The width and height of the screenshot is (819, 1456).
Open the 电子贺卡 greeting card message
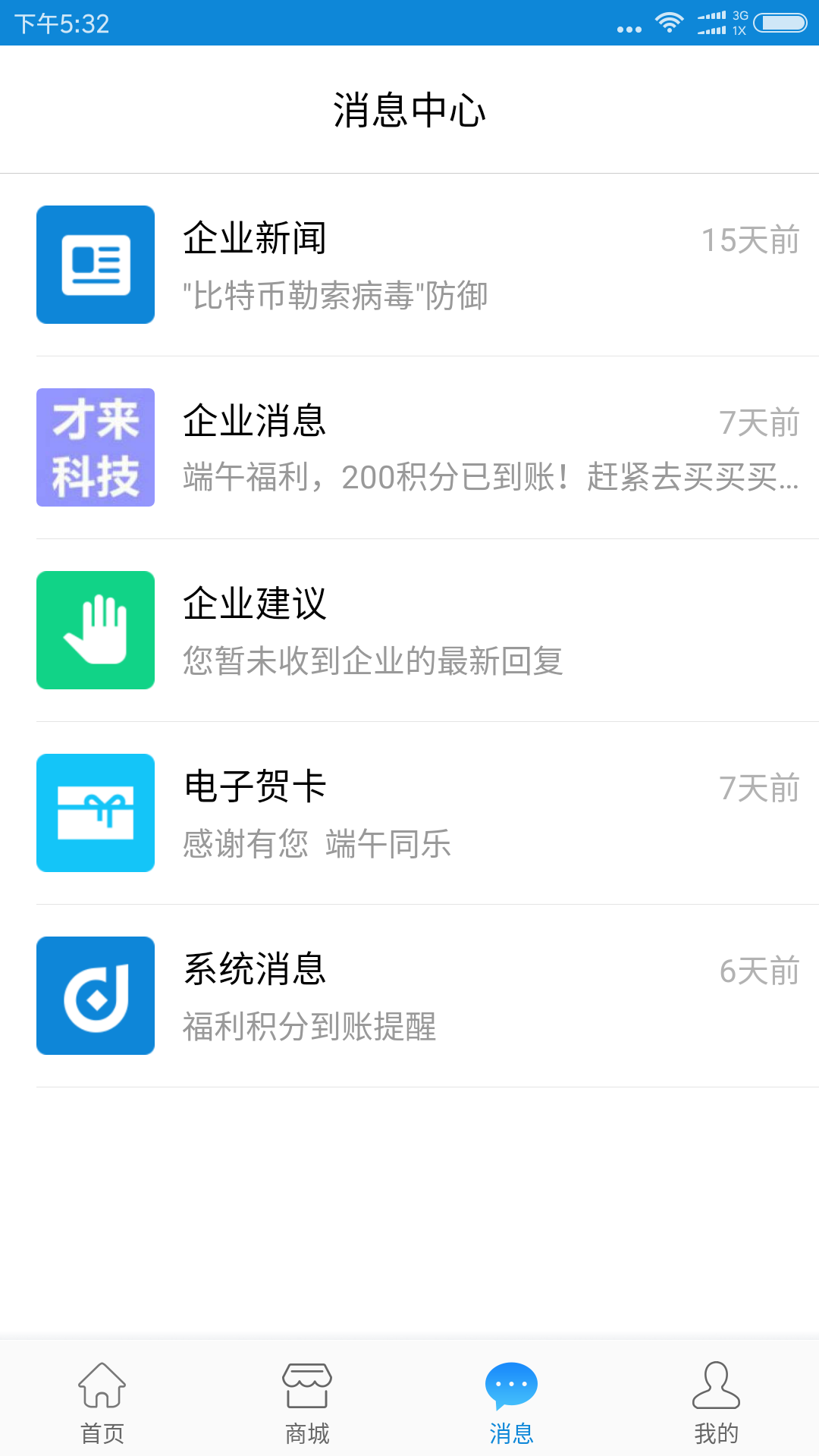[x=409, y=813]
